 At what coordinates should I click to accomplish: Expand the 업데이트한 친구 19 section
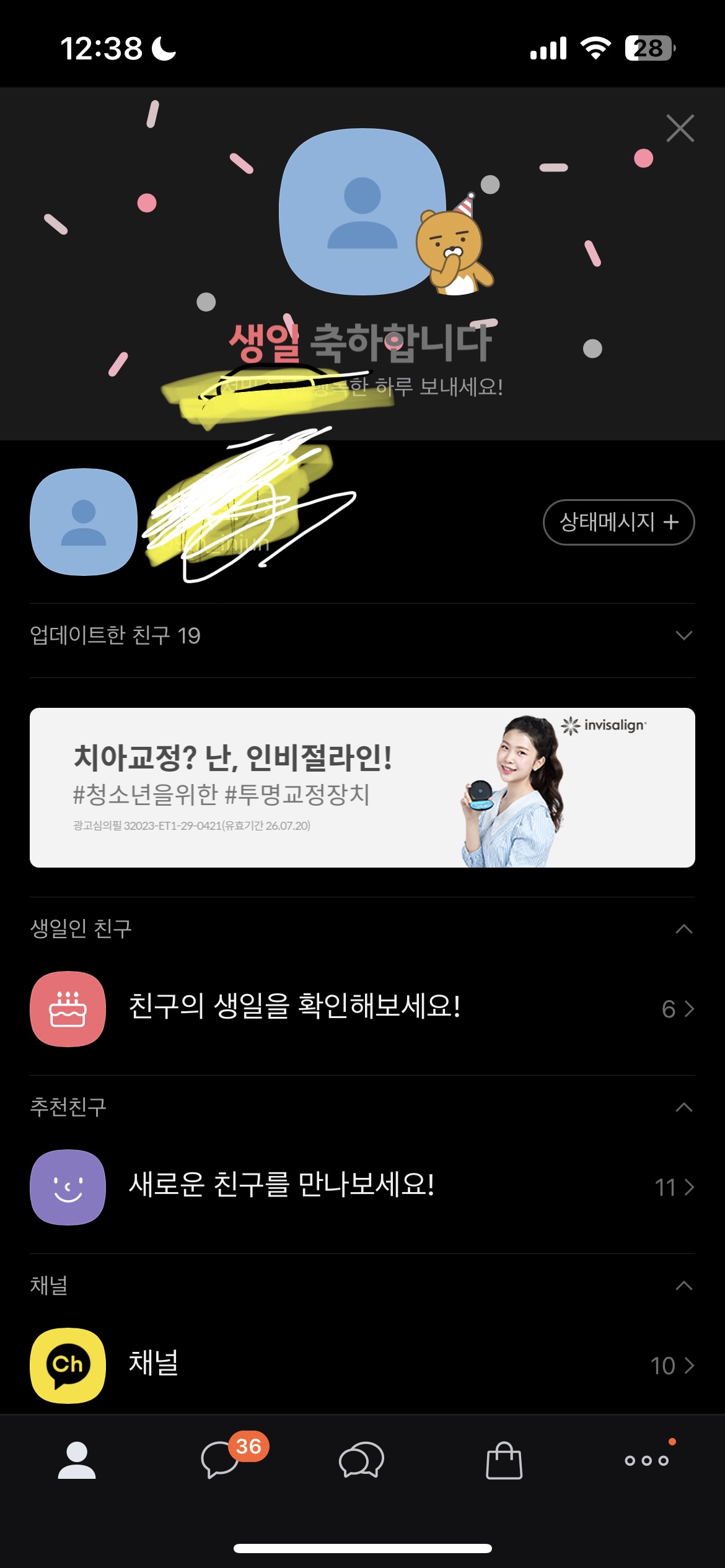coord(362,635)
